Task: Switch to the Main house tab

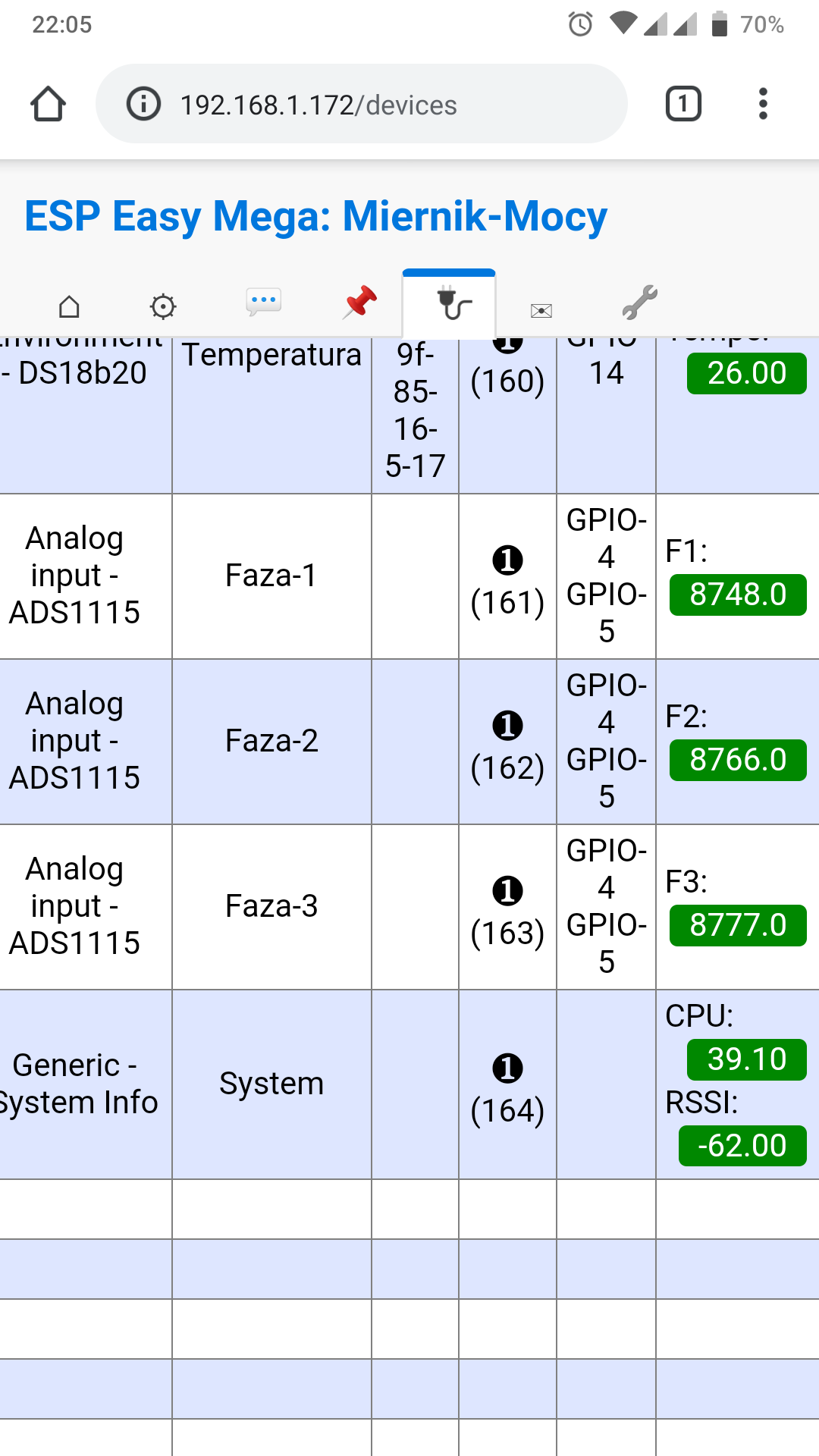Action: click(x=69, y=306)
